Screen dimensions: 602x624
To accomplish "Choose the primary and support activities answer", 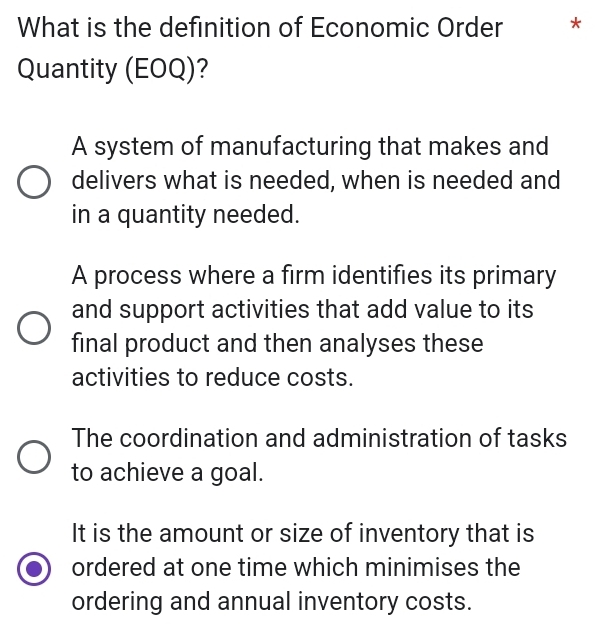I will point(35,327).
